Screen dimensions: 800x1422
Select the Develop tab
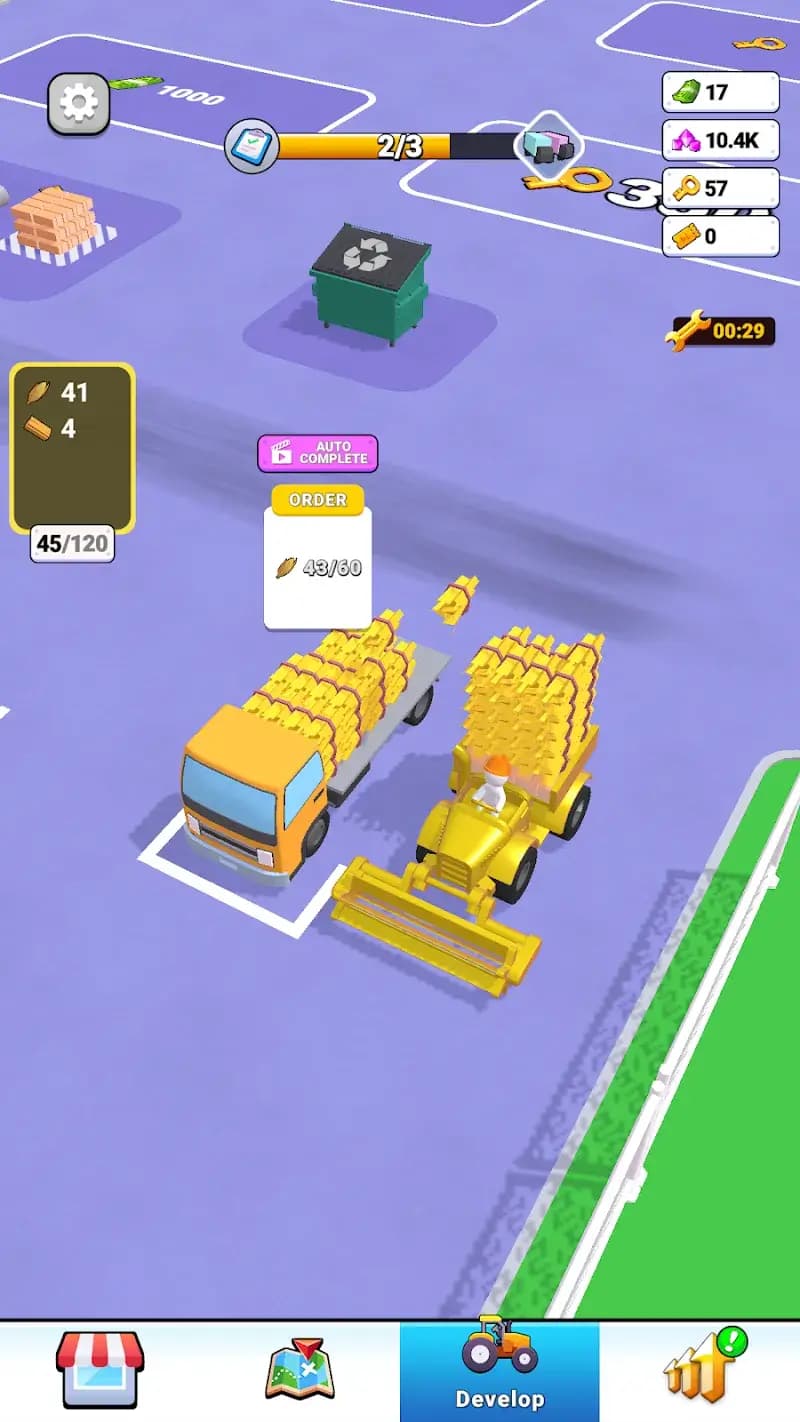point(499,1369)
